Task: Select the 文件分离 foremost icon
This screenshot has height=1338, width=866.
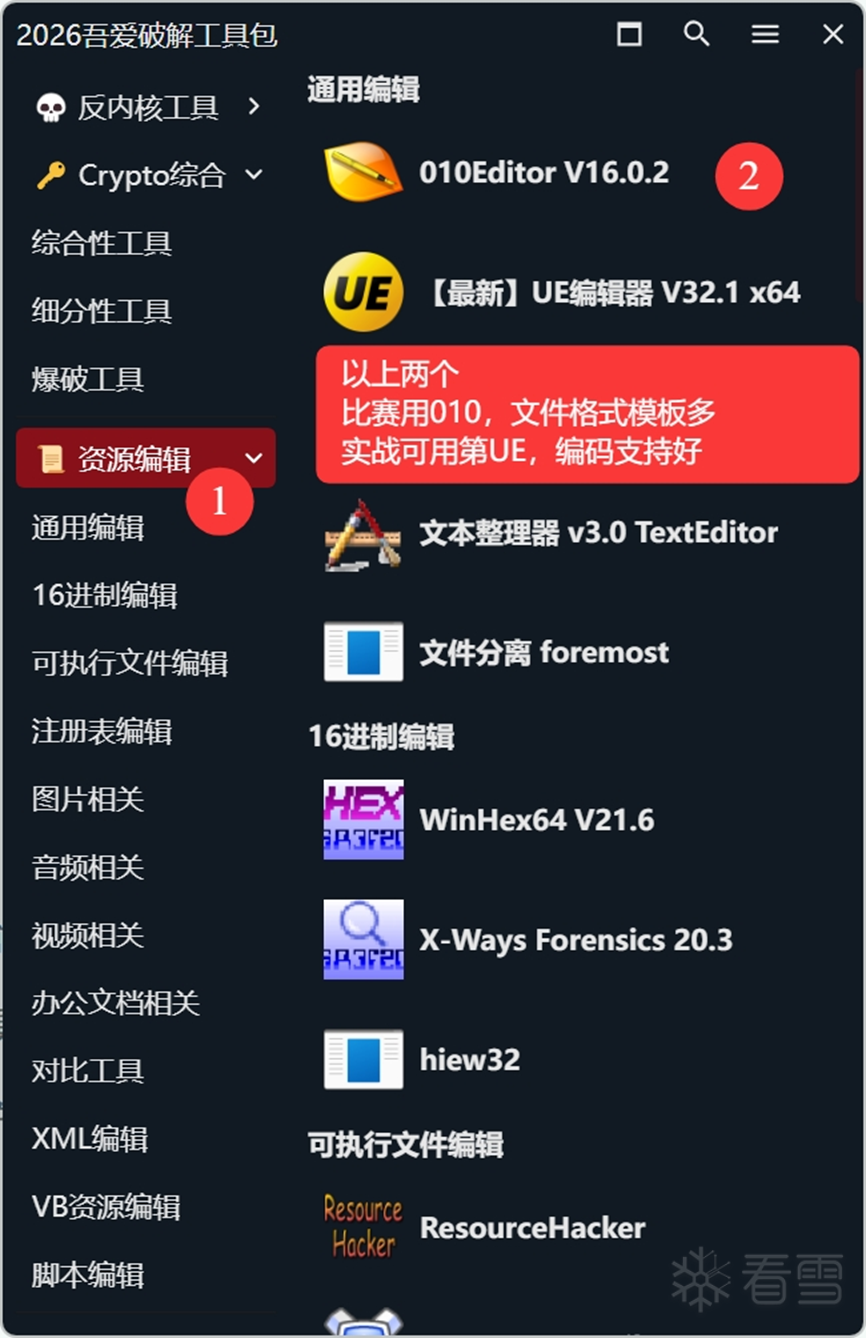Action: pos(362,652)
